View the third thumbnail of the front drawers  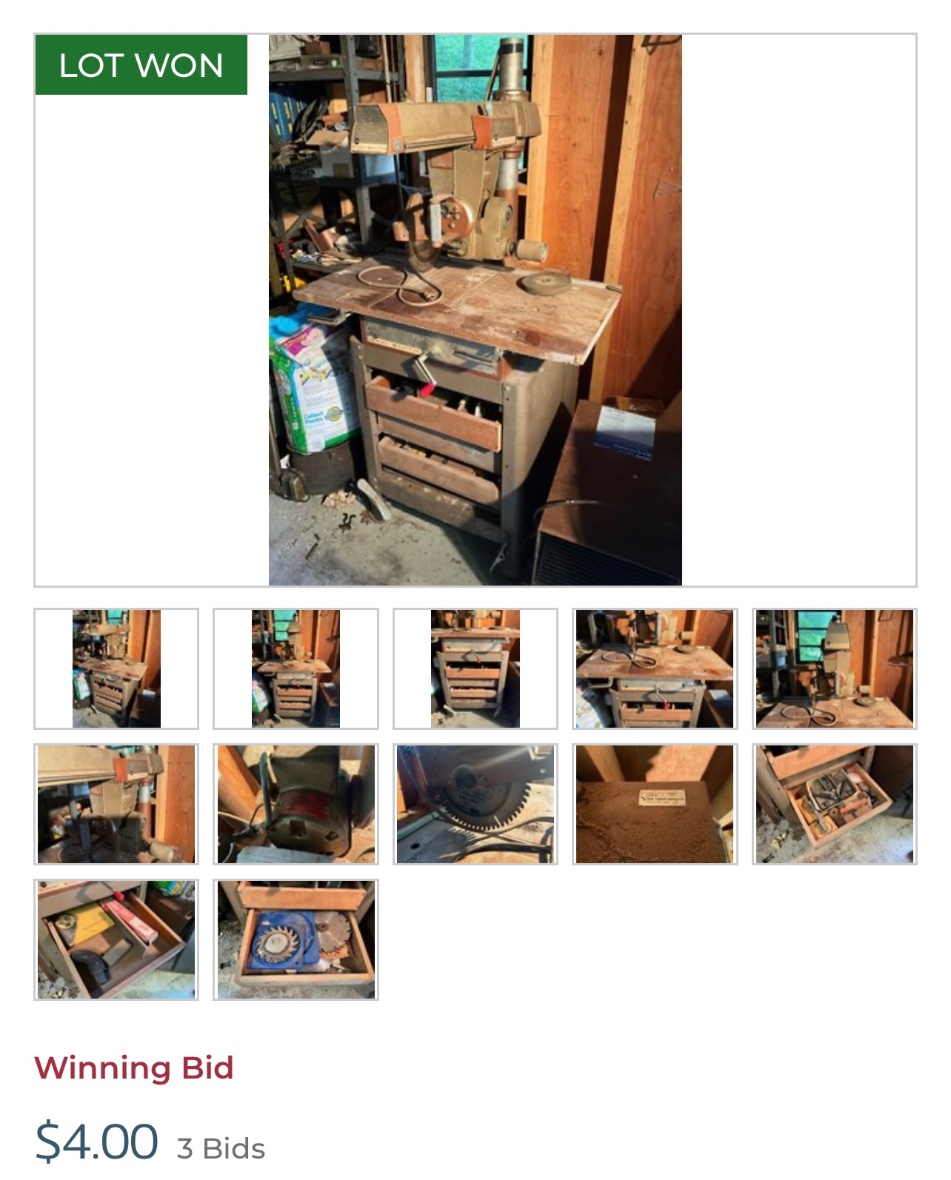pyautogui.click(x=475, y=668)
